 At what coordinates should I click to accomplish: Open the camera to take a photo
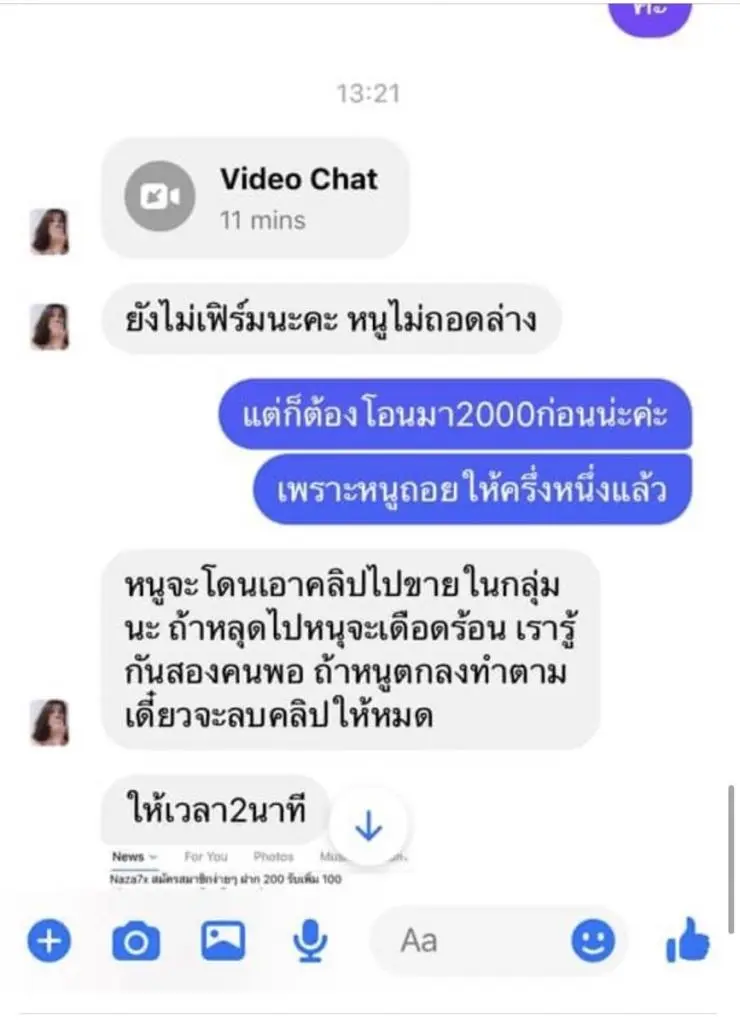point(136,941)
